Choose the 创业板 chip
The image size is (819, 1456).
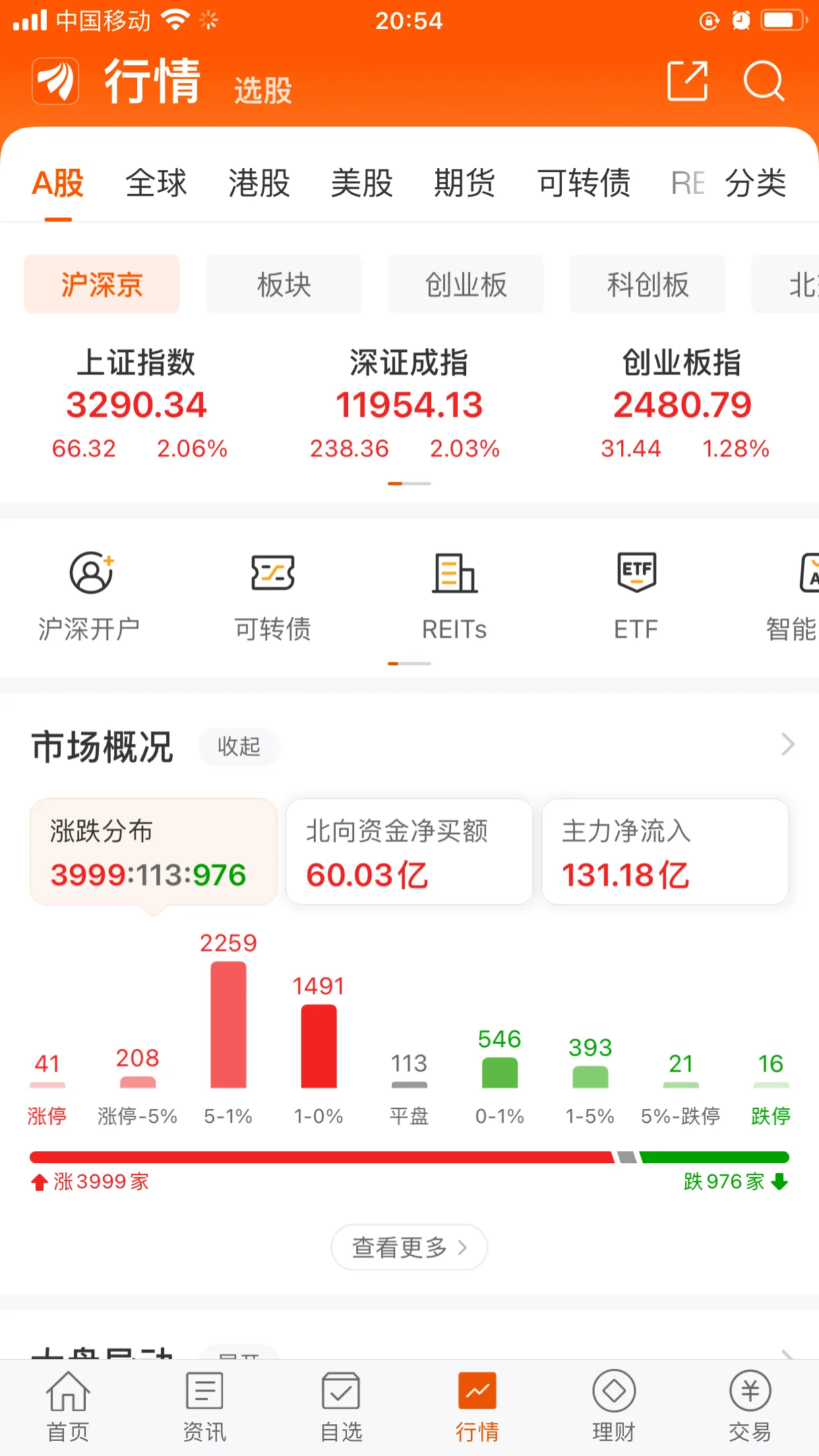pos(466,284)
